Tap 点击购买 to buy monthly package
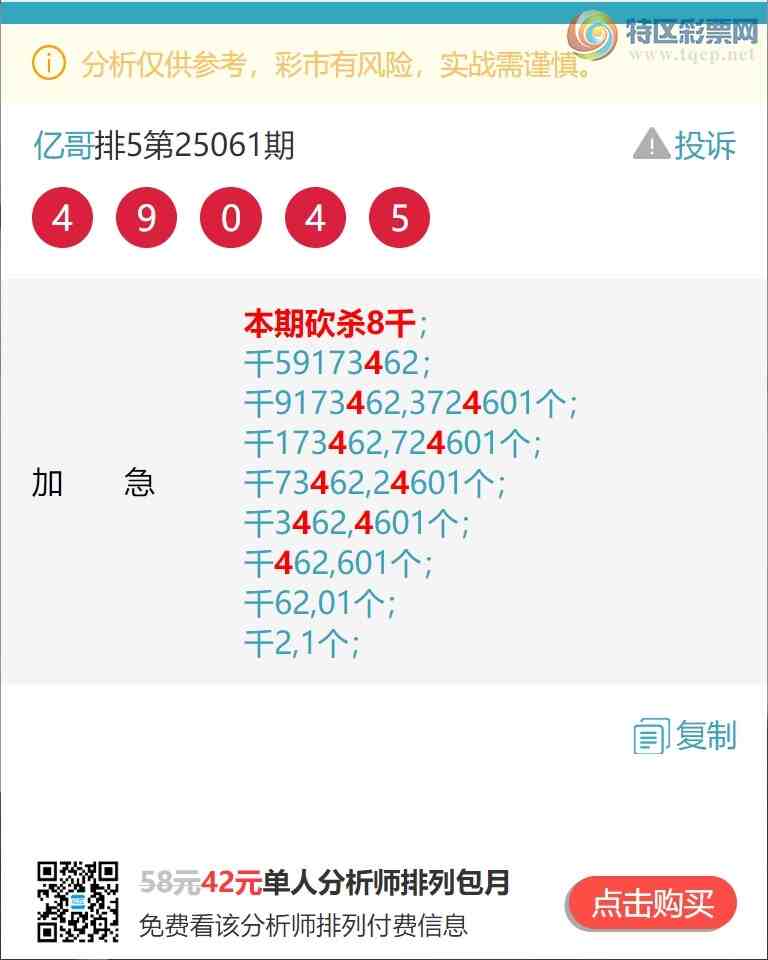 click(652, 904)
